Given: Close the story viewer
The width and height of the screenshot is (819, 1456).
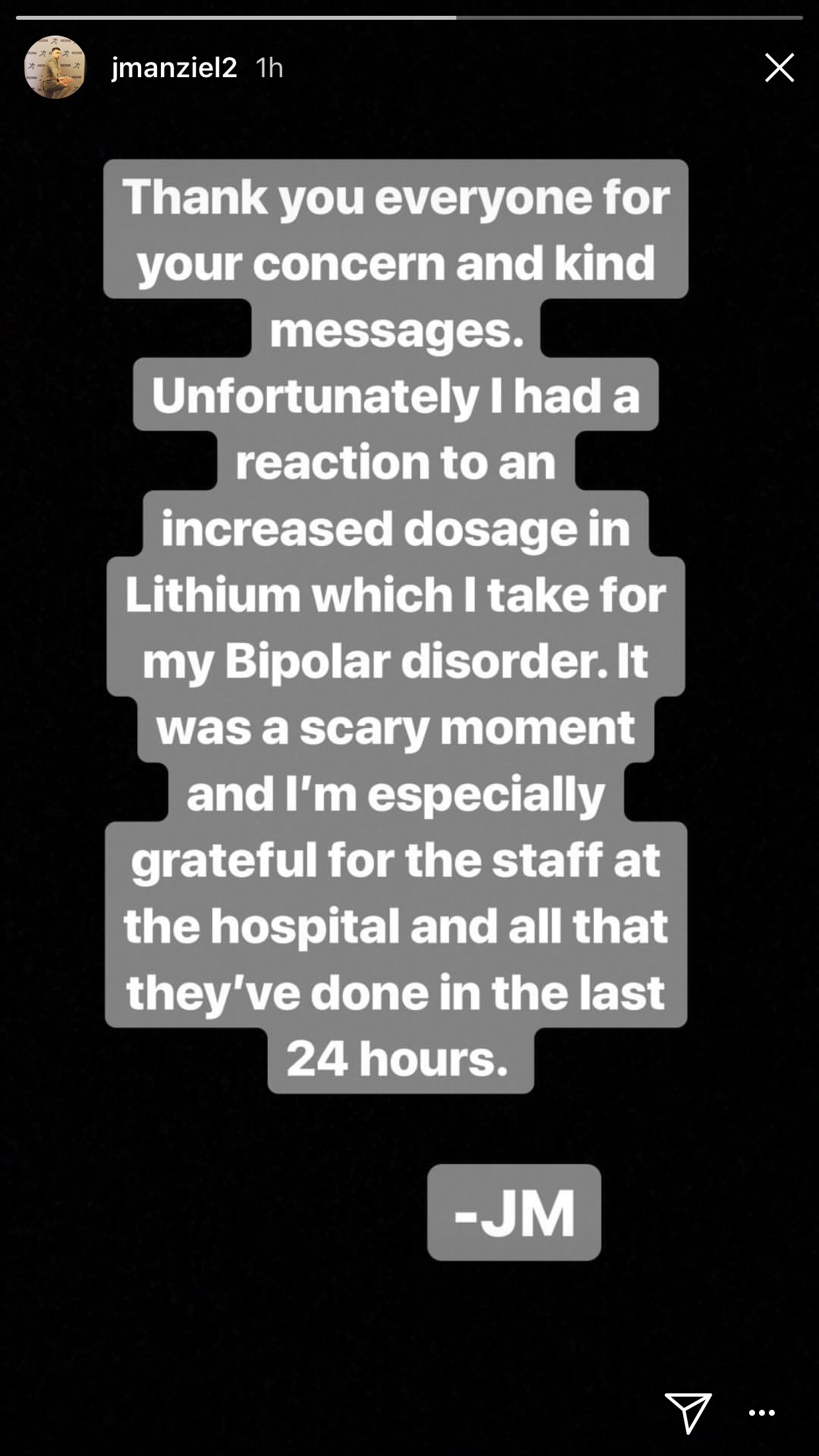Looking at the screenshot, I should click(779, 67).
